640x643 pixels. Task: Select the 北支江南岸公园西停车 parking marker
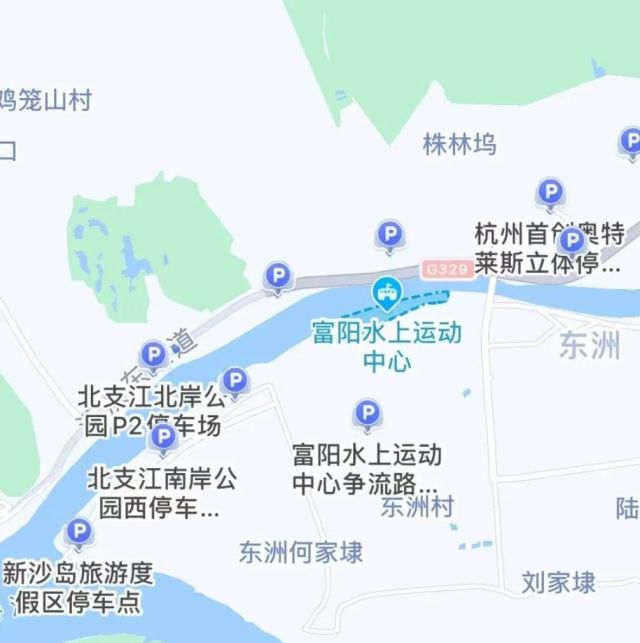tap(164, 437)
